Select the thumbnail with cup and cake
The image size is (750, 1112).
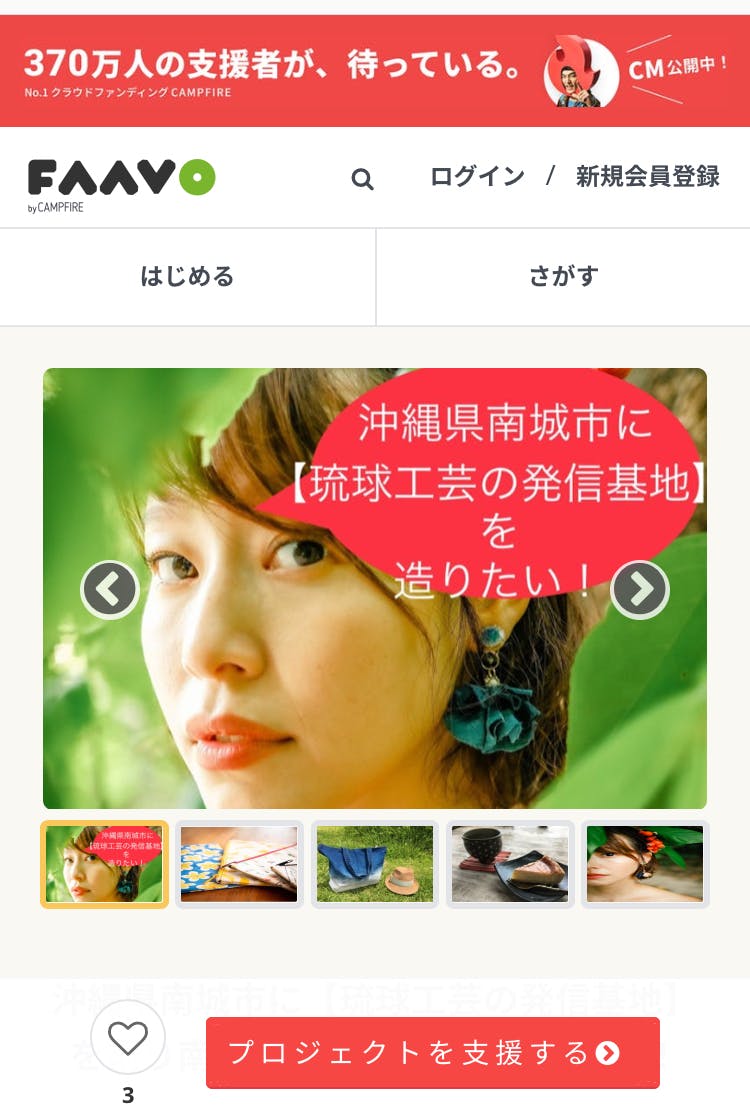point(510,864)
